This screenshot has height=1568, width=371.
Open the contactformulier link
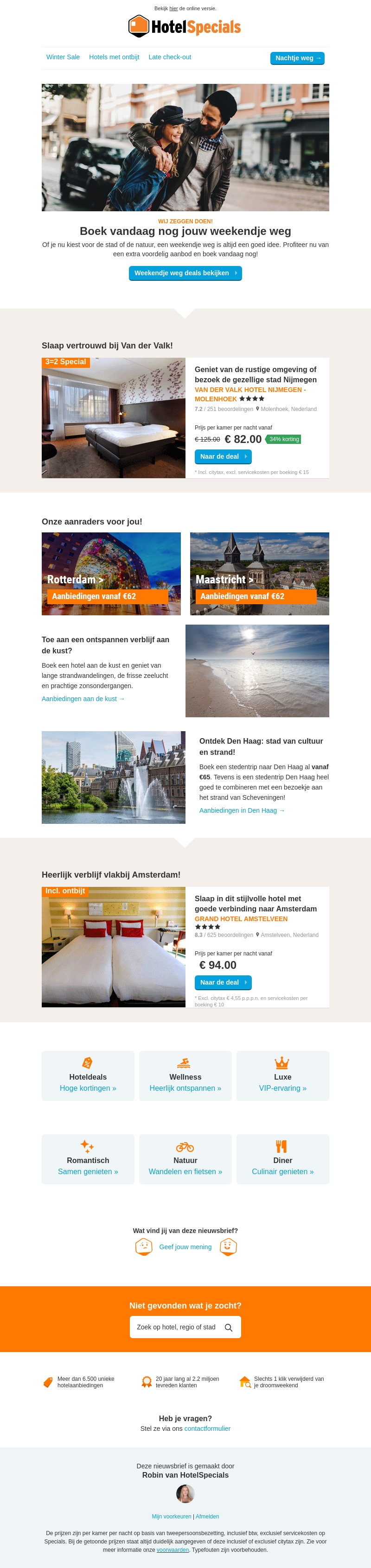tap(207, 1428)
